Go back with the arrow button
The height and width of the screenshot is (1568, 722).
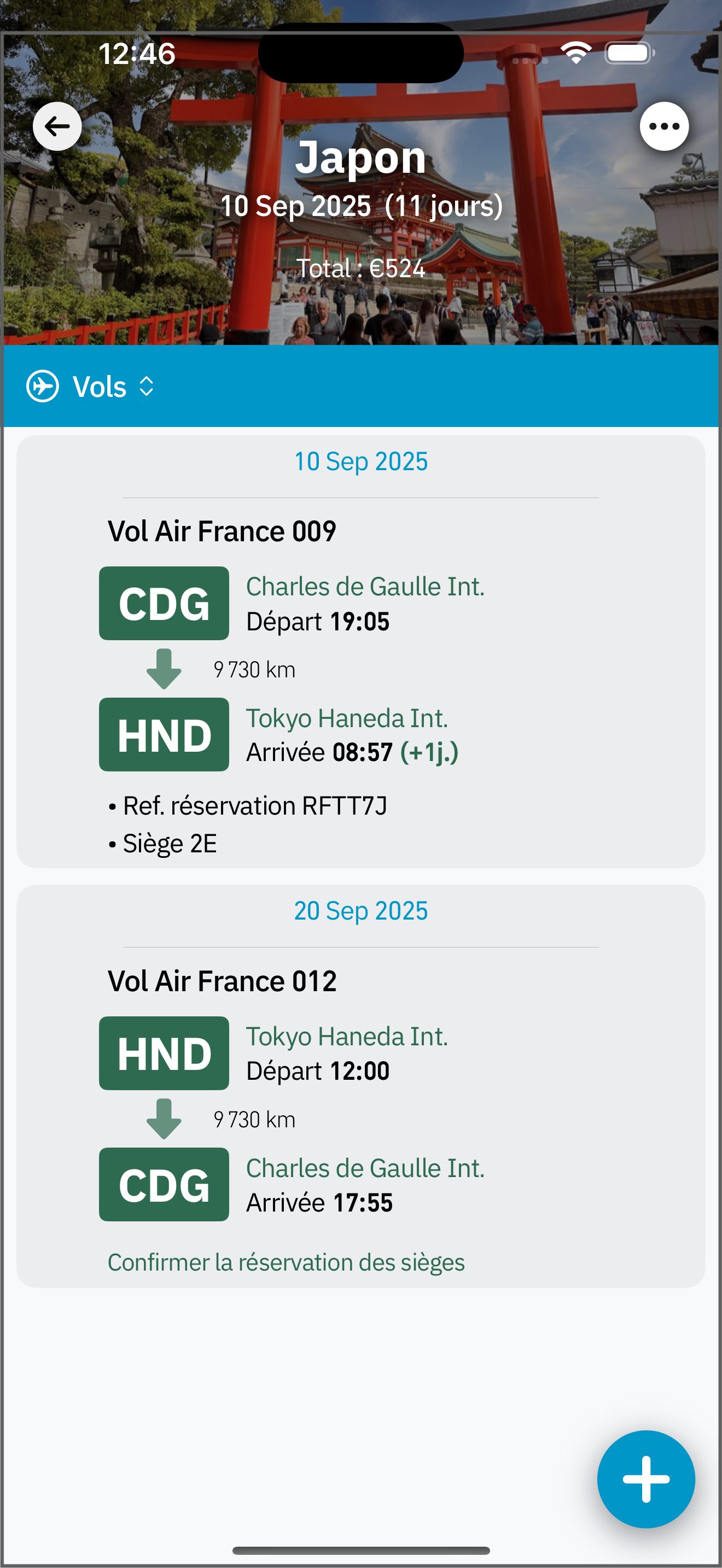pos(57,126)
